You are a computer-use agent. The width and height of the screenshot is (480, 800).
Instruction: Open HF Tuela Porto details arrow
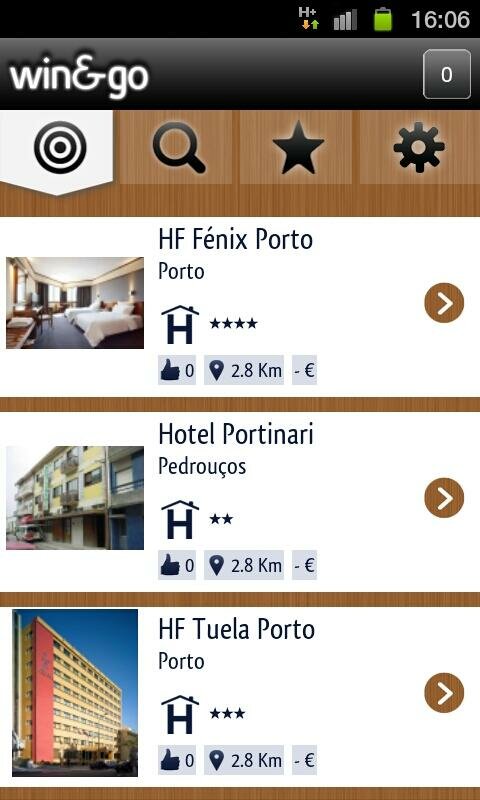(444, 693)
